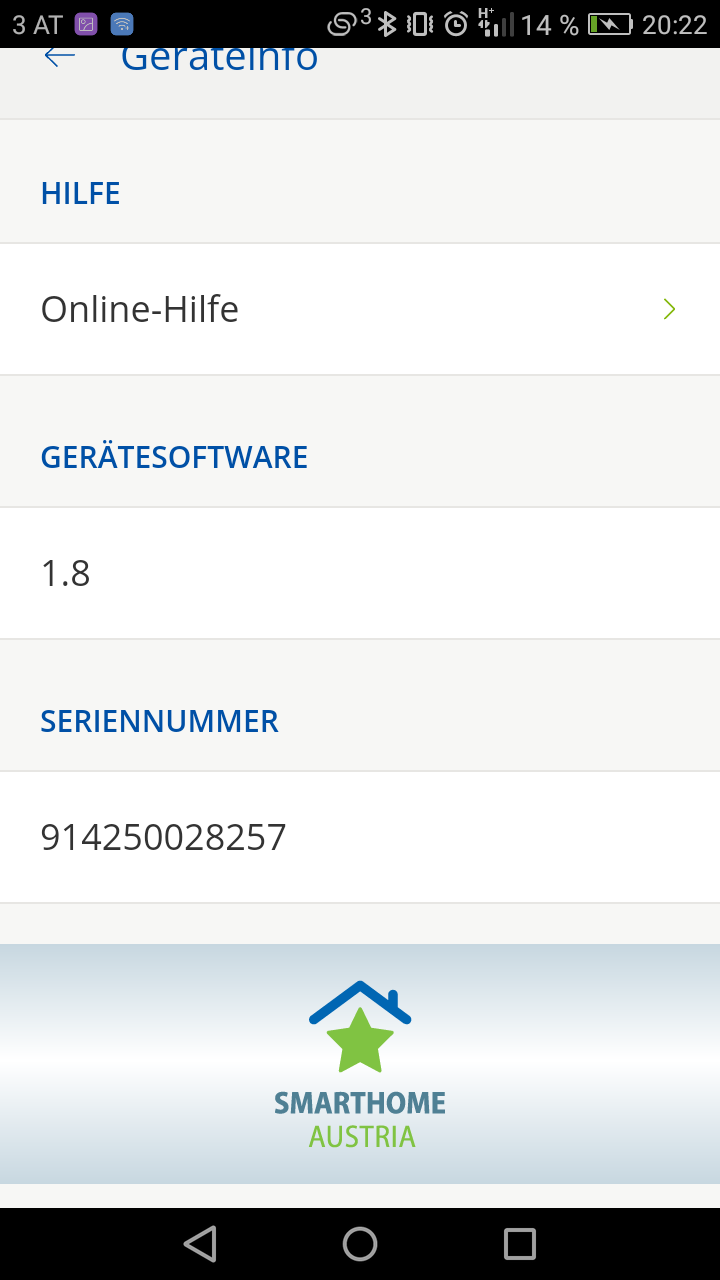Tap the system back button

[x=200, y=1244]
